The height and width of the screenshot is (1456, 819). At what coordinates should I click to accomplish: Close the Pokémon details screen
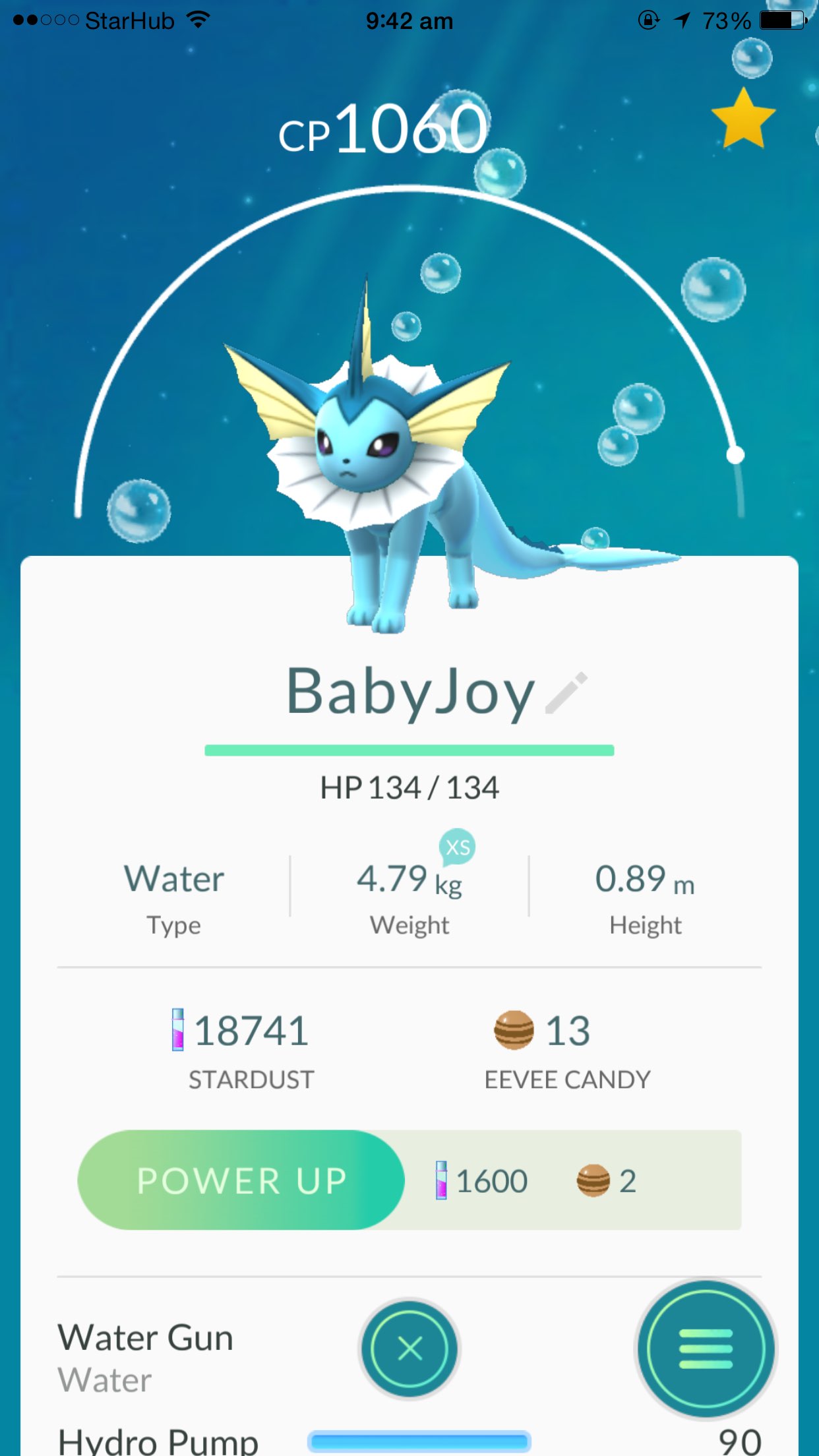(x=409, y=1349)
